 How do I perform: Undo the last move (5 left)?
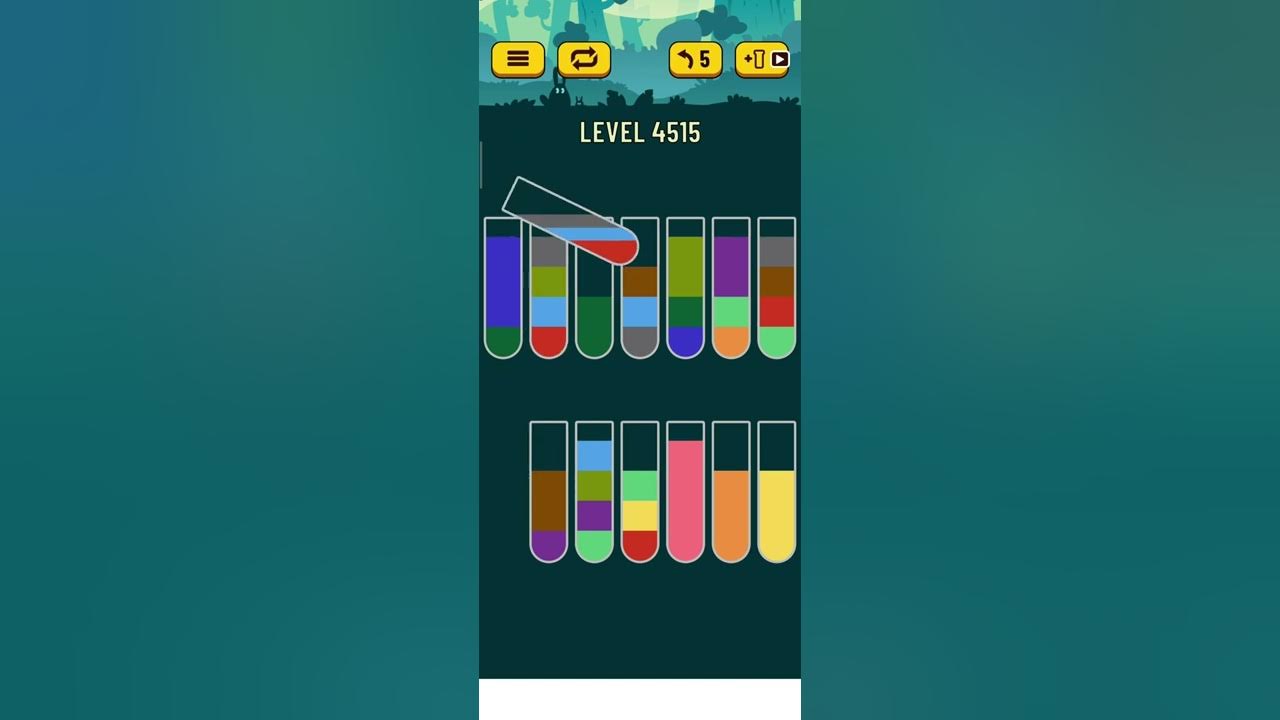click(694, 59)
